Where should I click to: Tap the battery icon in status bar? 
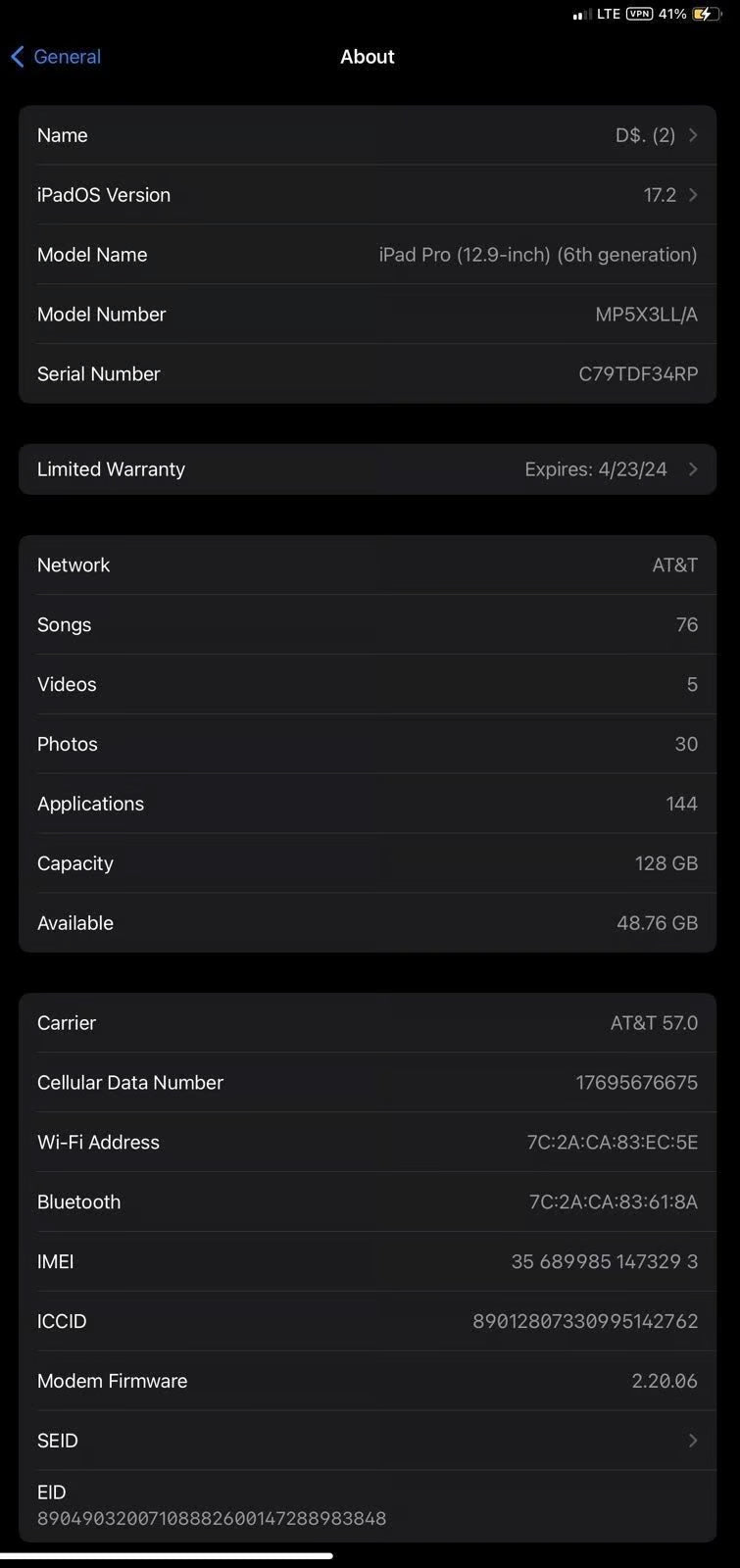[705, 14]
